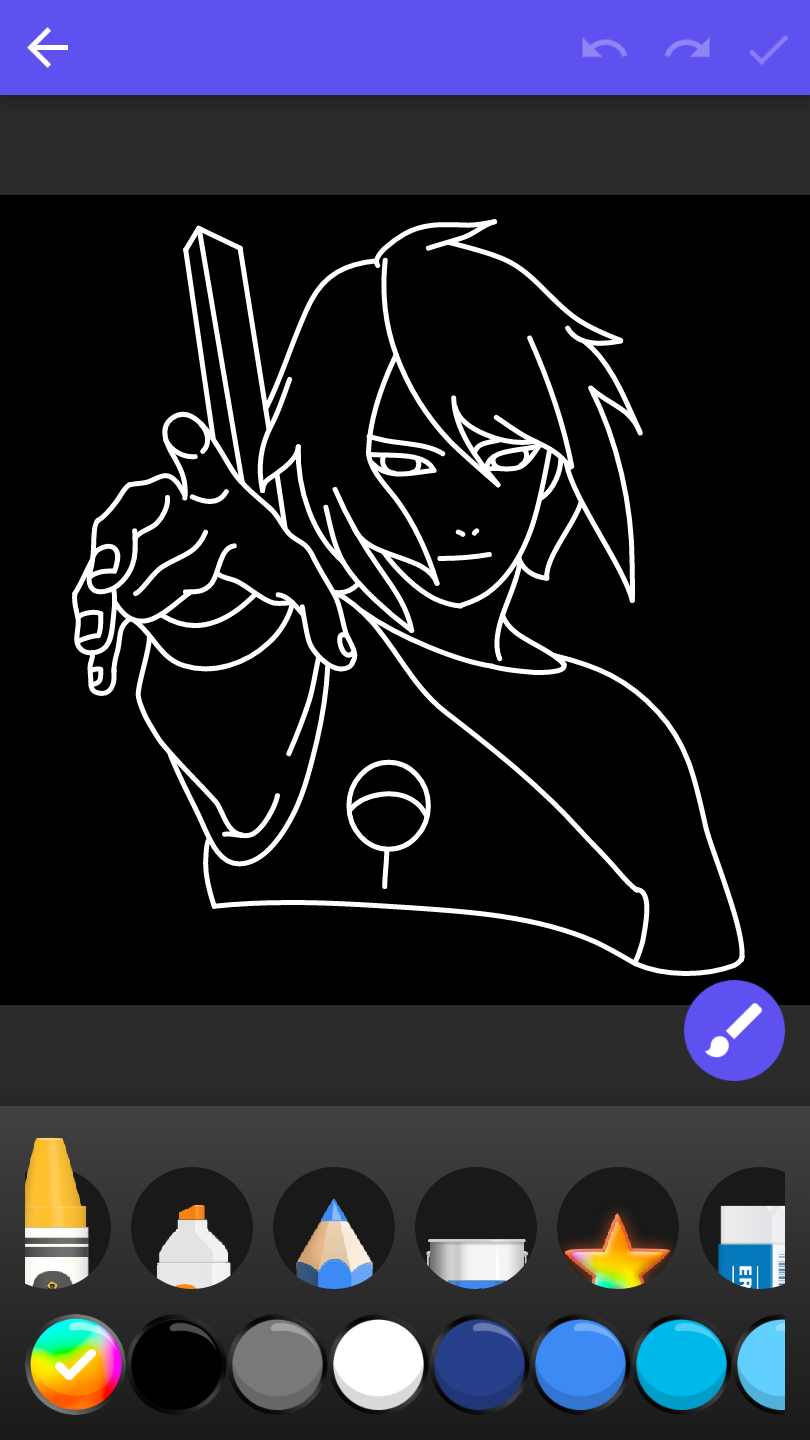Confirm the drawing with the checkmark
810x1440 pixels.
pyautogui.click(x=768, y=47)
